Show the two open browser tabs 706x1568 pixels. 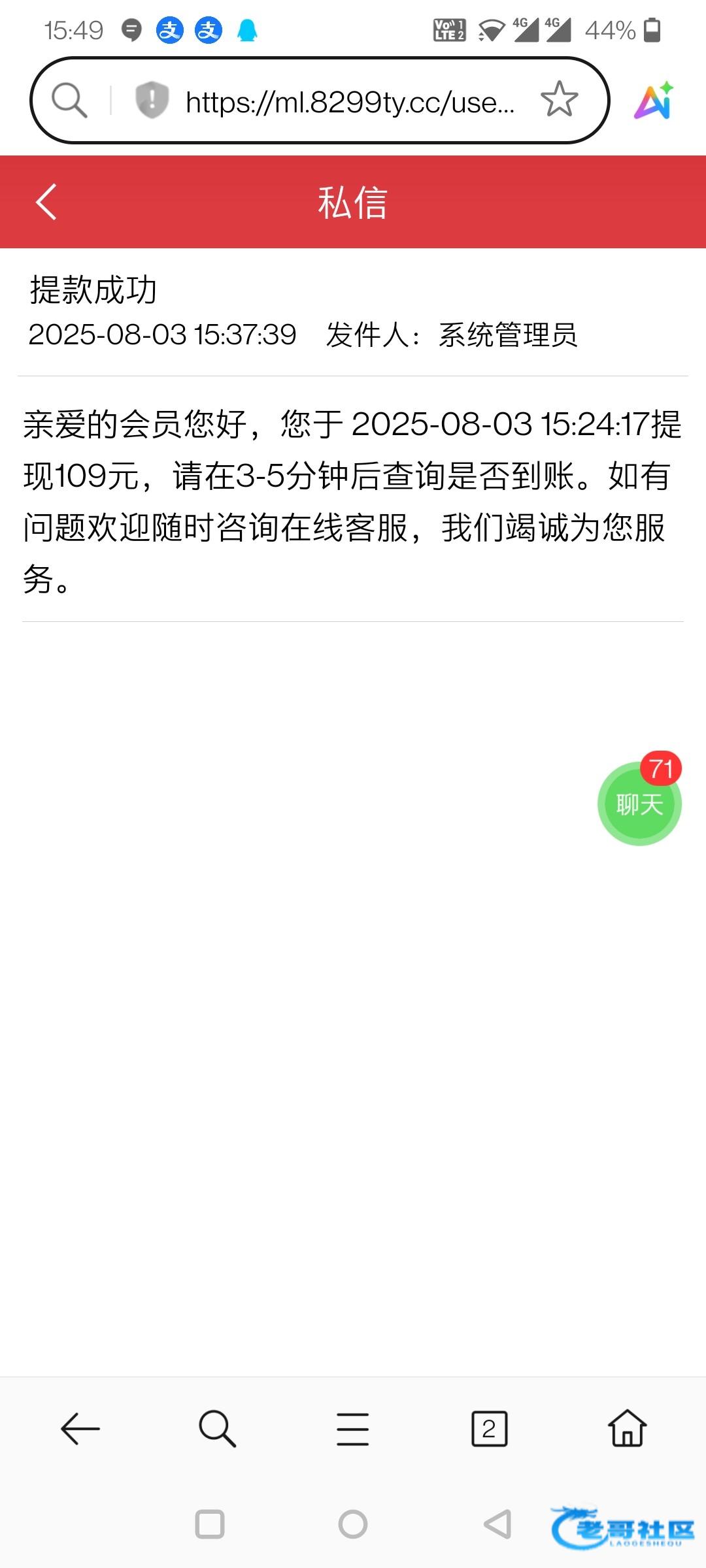point(489,1429)
